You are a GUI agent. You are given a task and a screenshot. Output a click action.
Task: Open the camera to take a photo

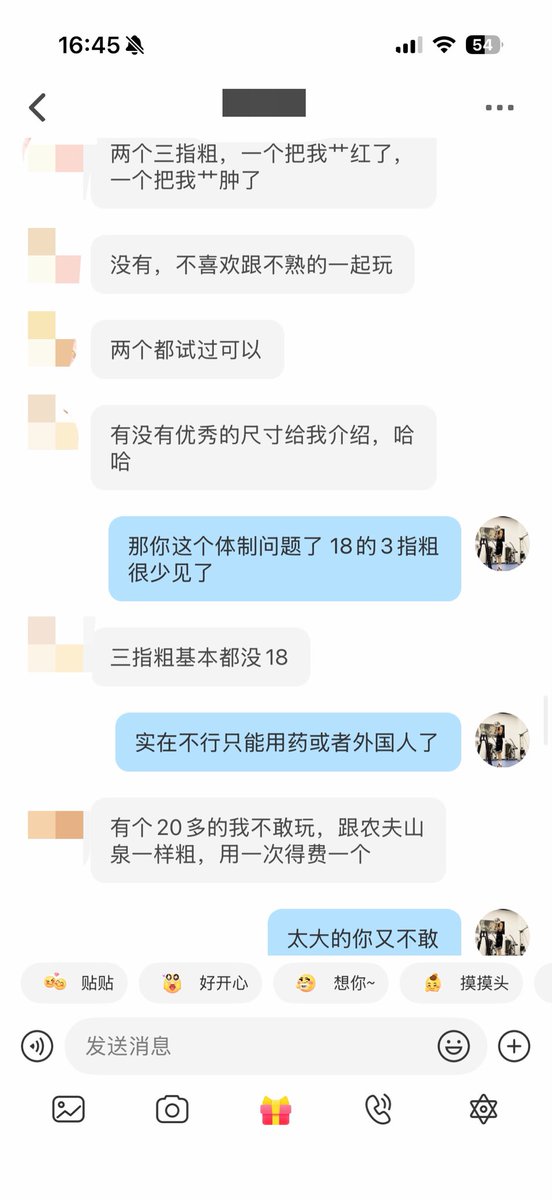[x=172, y=1109]
